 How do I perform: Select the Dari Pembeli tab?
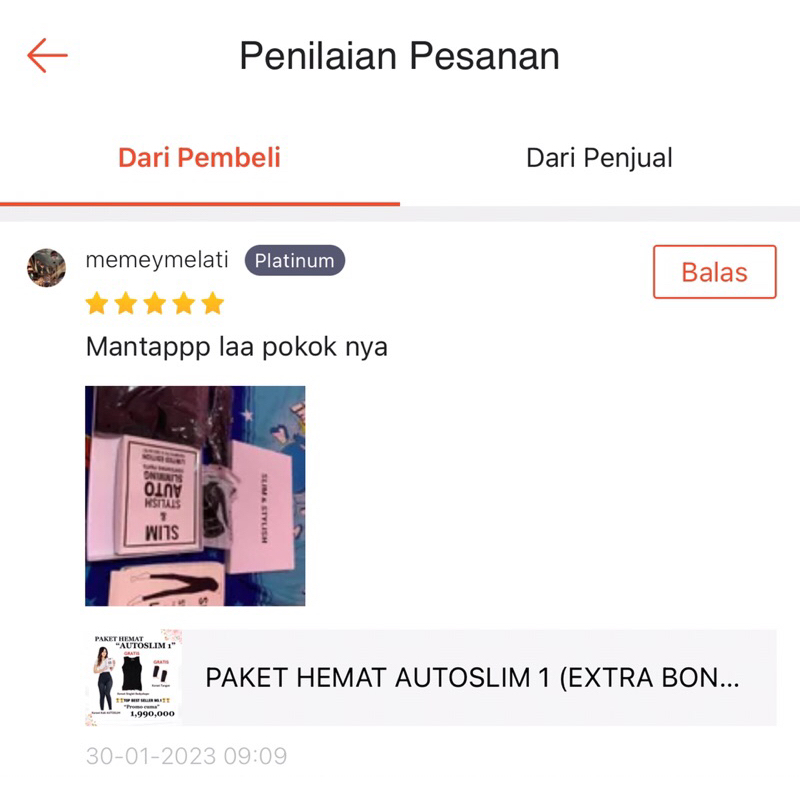point(199,158)
